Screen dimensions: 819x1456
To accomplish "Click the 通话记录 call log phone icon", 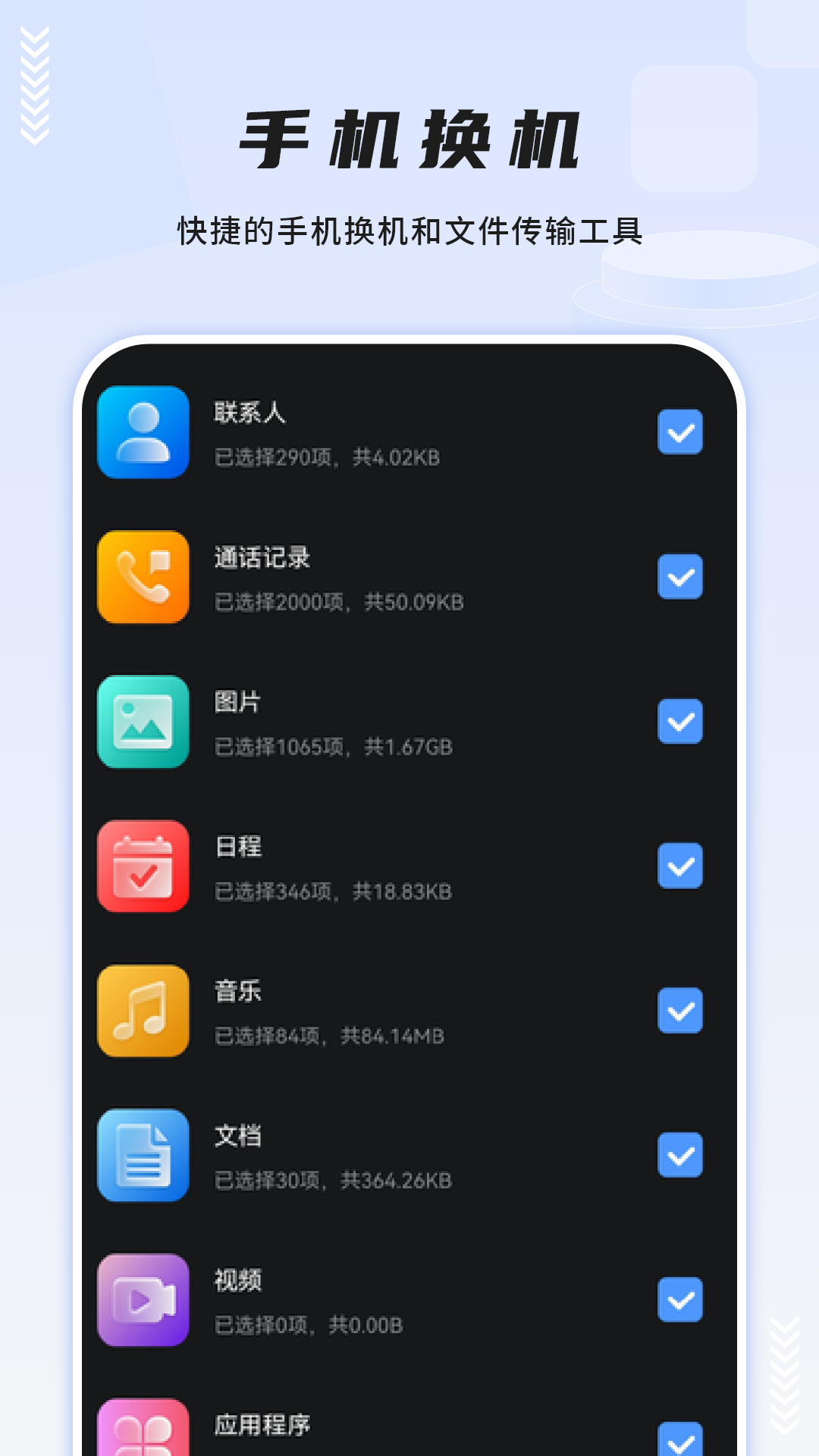I will pos(142,576).
